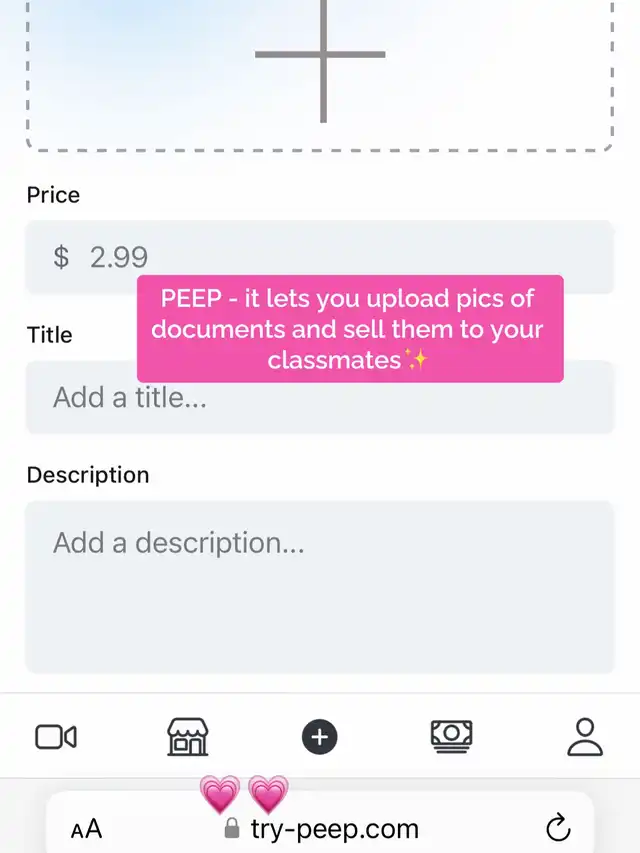This screenshot has width=640, height=853.
Task: Go to the cash earnings tab
Action: pos(451,736)
